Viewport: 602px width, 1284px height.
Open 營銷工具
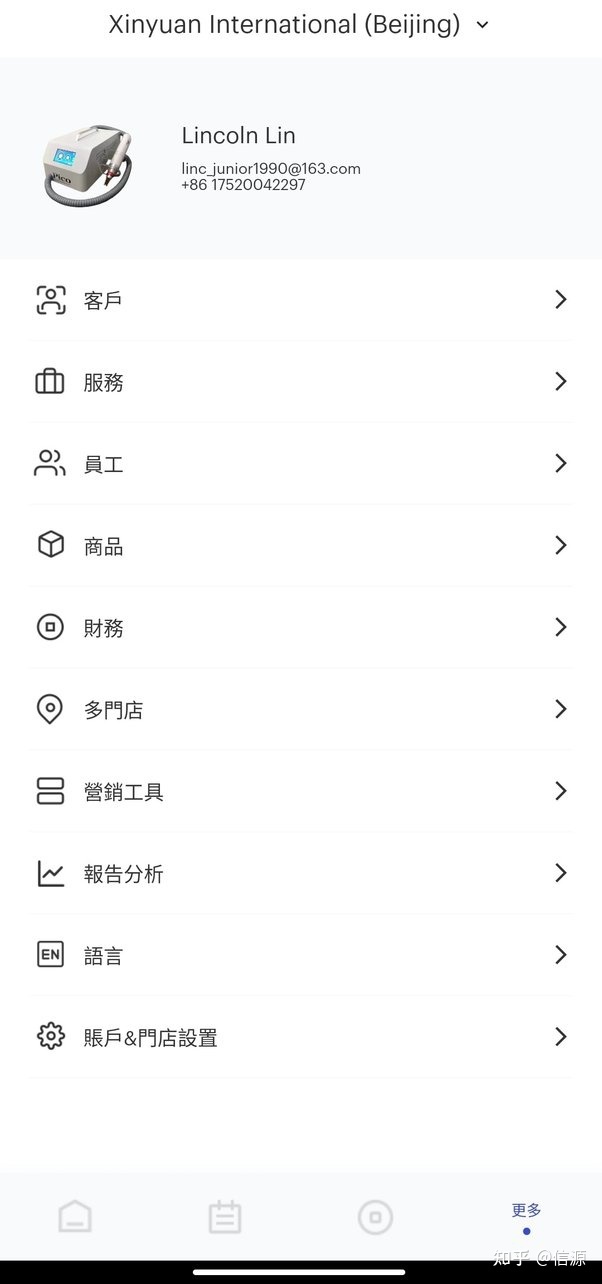(x=300, y=792)
